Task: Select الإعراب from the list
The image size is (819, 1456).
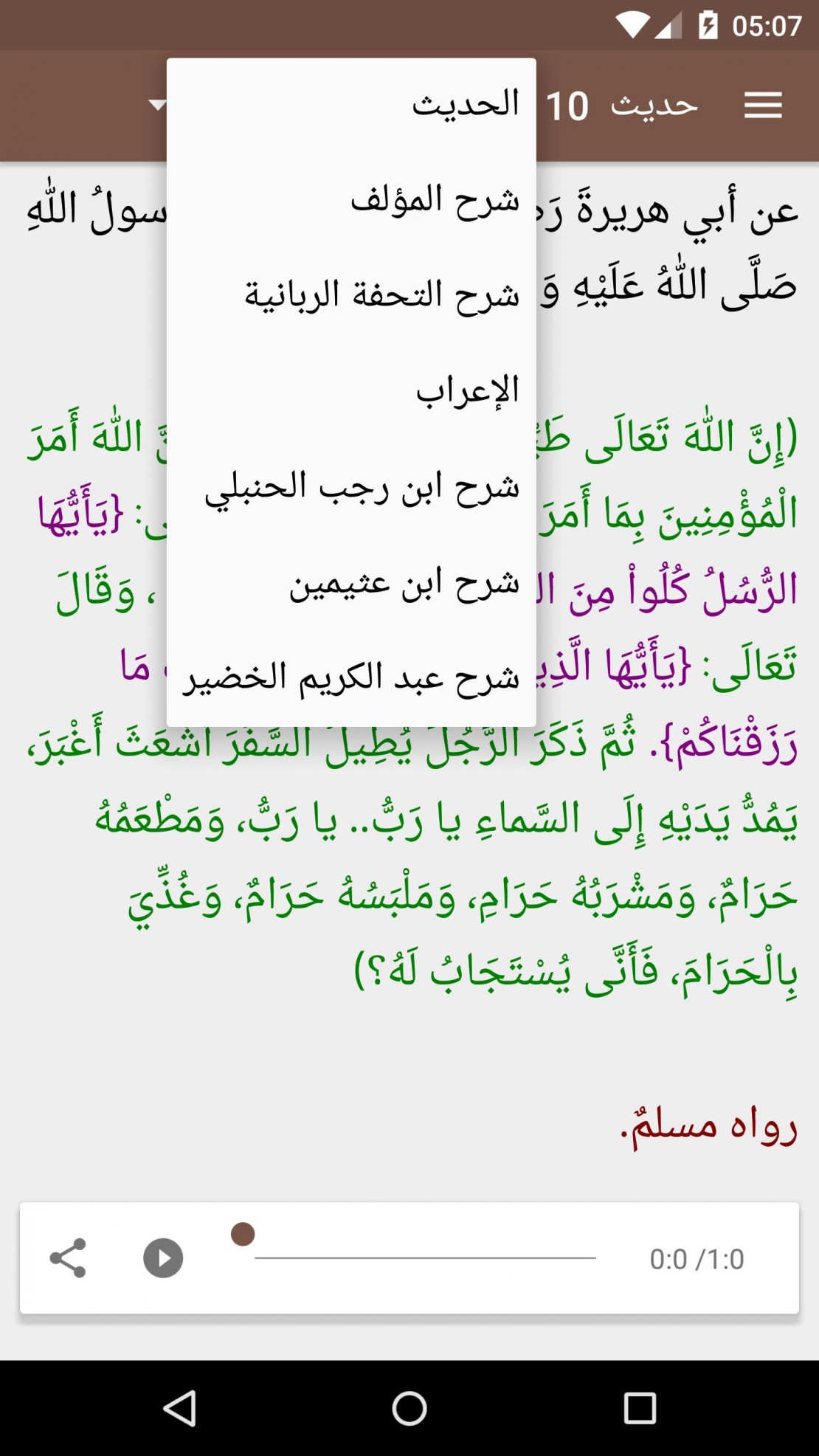Action: tap(351, 391)
